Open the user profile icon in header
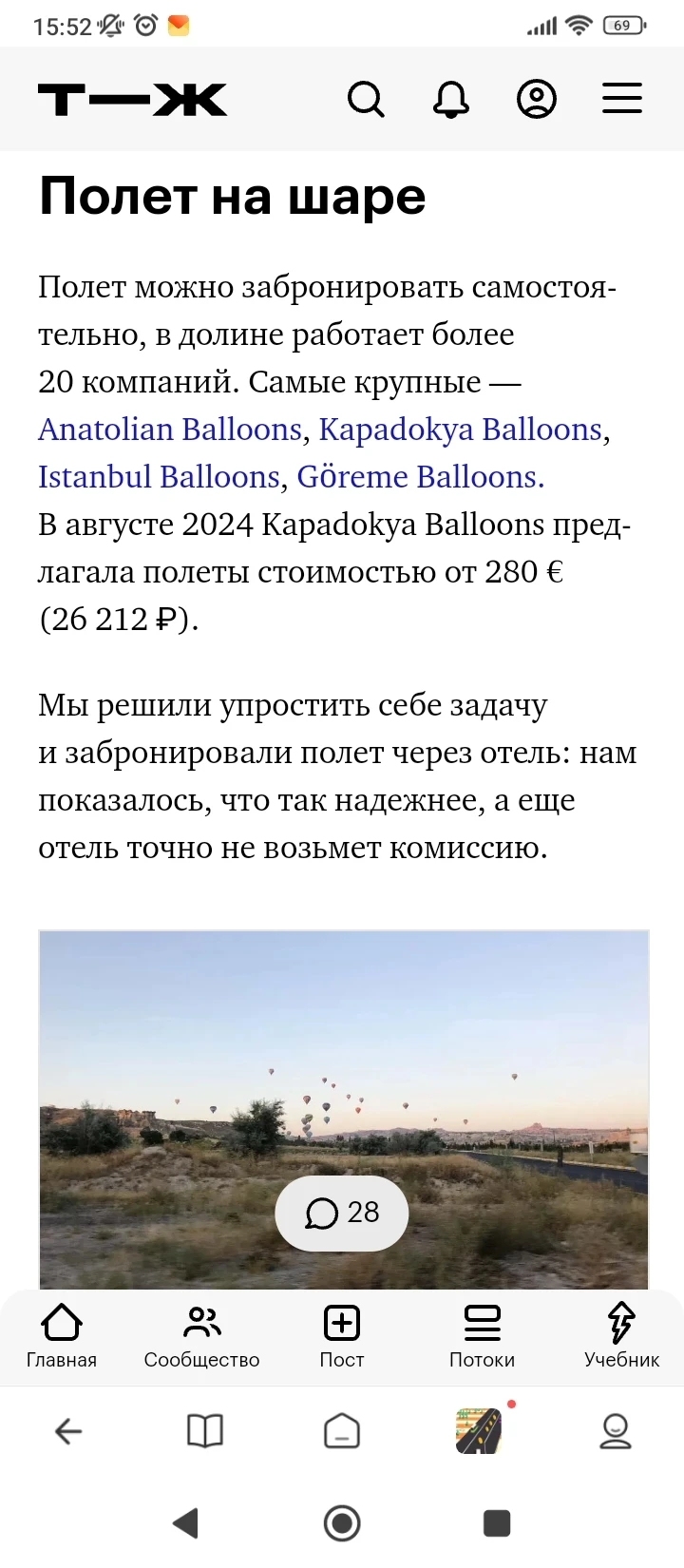 [x=537, y=99]
